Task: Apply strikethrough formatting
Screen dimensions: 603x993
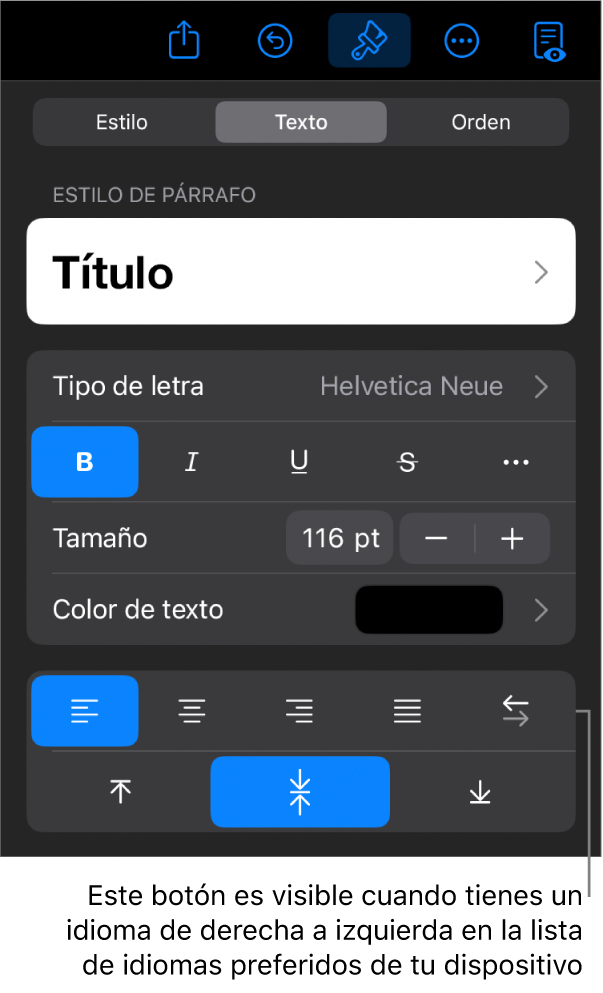Action: pos(407,462)
